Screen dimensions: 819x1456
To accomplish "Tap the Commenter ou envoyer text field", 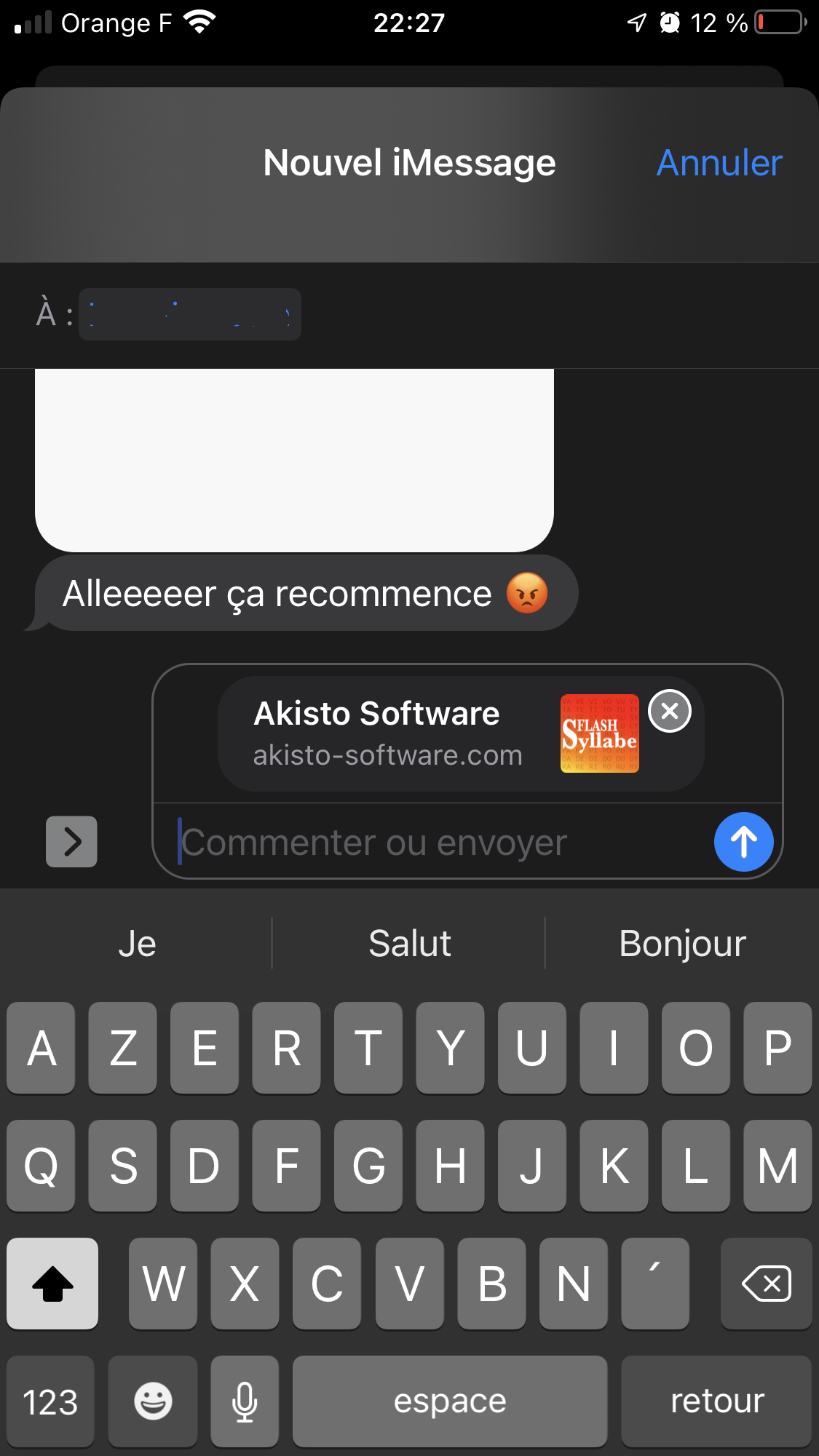I will click(437, 843).
